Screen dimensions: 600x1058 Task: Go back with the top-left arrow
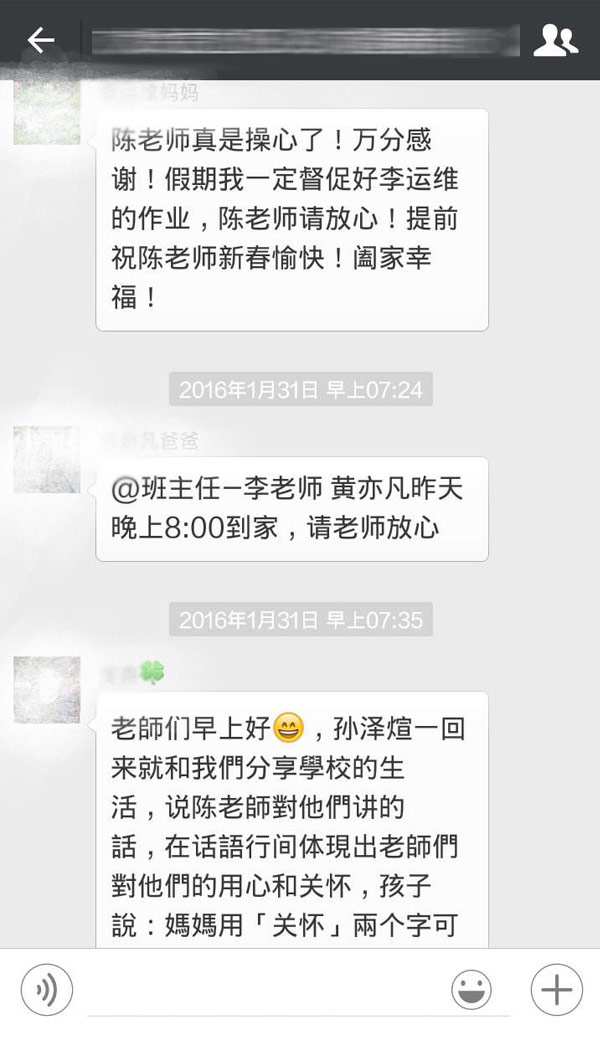[41, 40]
